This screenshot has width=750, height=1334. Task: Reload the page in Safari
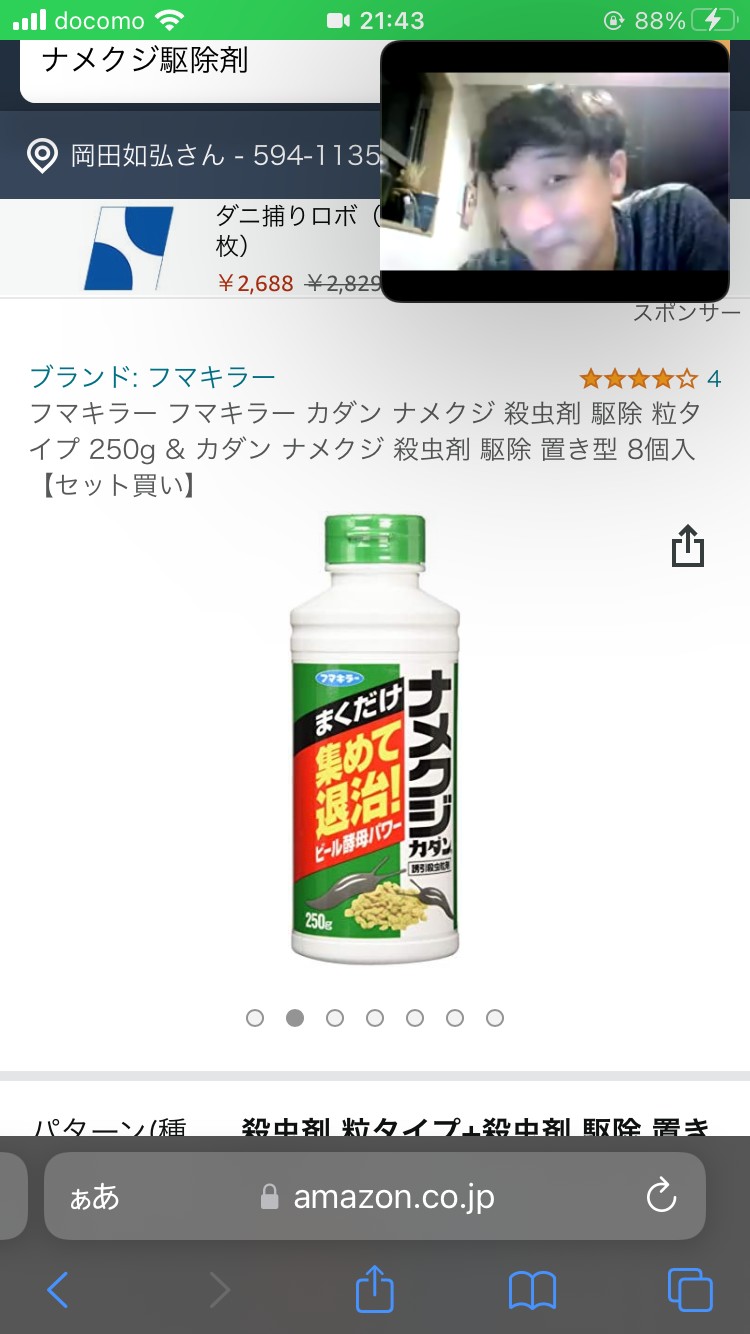click(661, 1196)
